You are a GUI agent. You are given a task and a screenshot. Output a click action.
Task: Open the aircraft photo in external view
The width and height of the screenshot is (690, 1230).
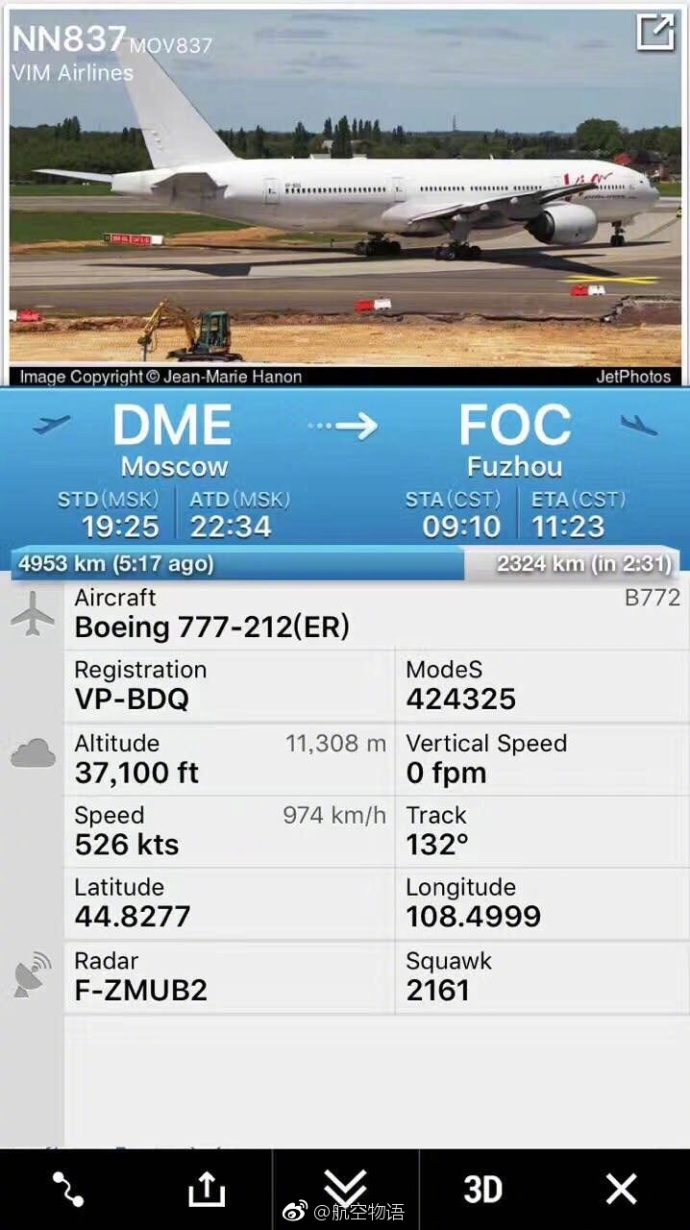pos(656,32)
